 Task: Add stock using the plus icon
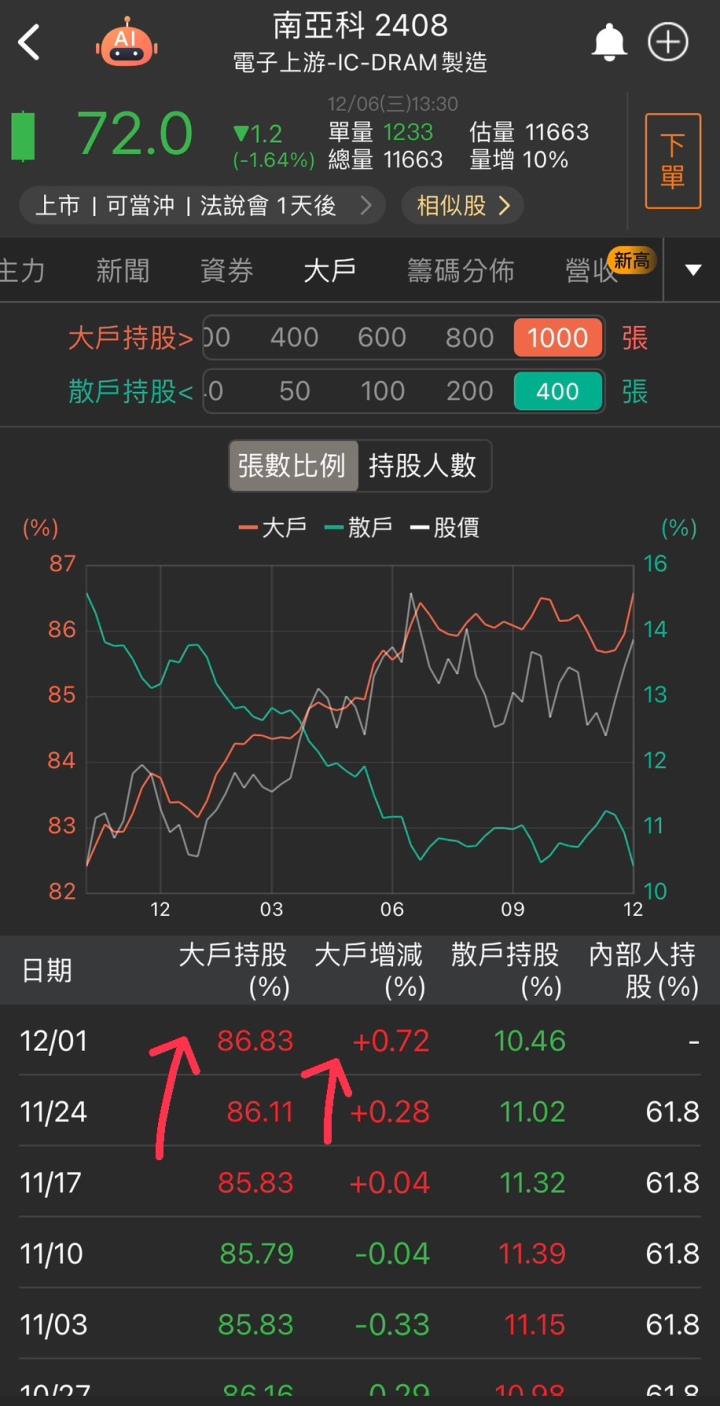[x=668, y=42]
